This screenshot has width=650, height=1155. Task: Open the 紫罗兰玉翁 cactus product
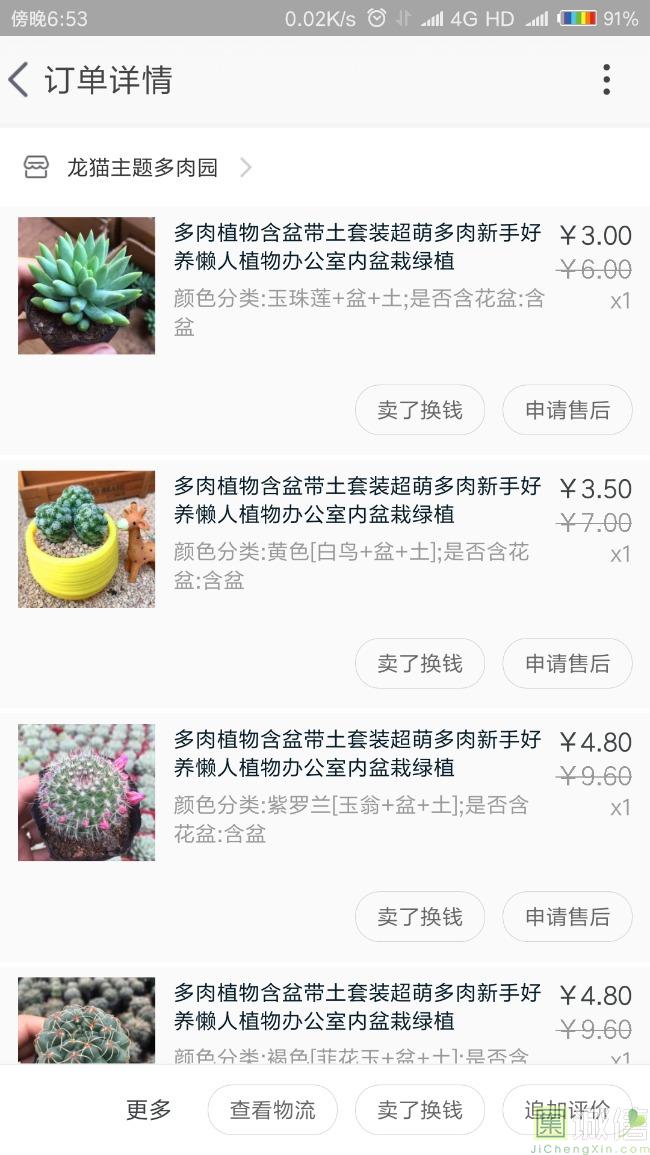[86, 792]
